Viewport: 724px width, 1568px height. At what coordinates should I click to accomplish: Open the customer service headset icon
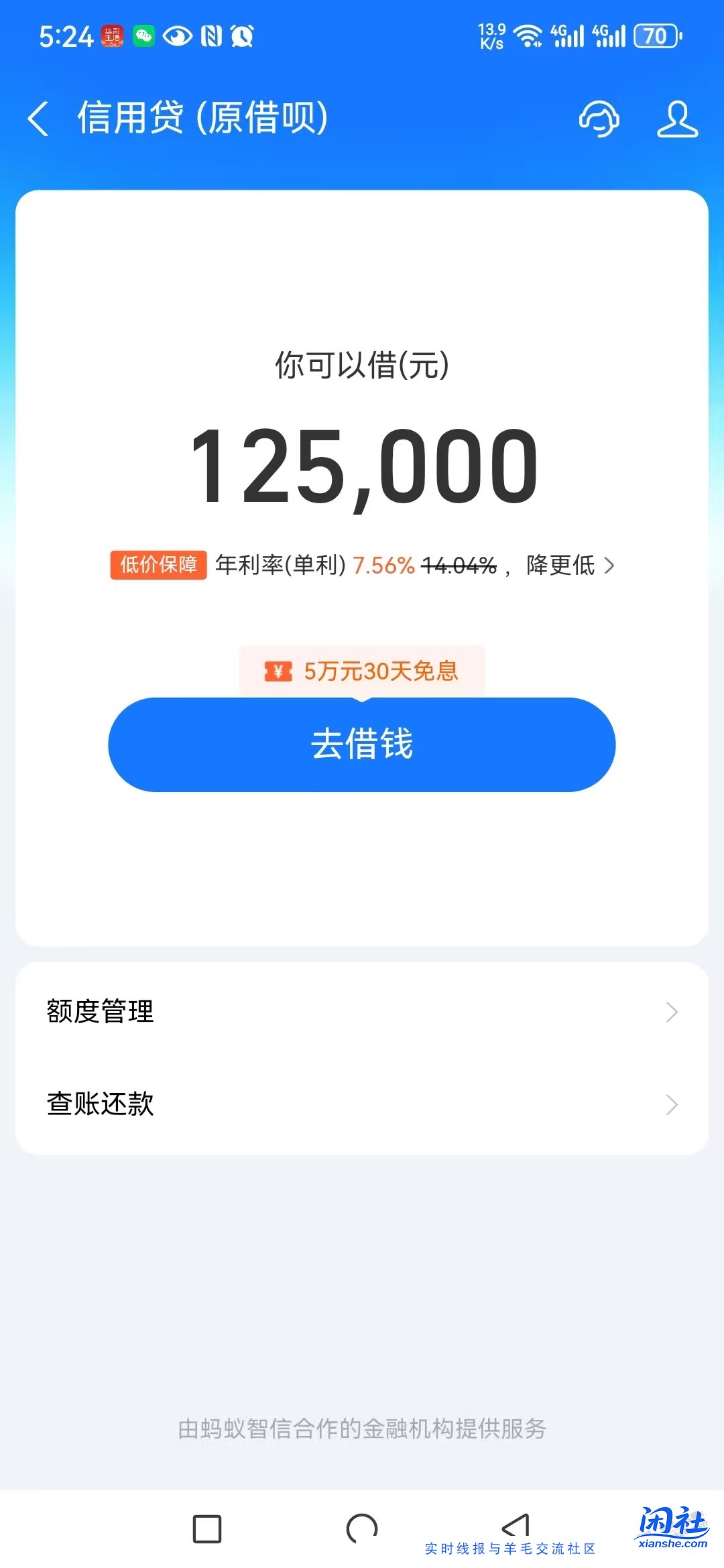click(600, 119)
